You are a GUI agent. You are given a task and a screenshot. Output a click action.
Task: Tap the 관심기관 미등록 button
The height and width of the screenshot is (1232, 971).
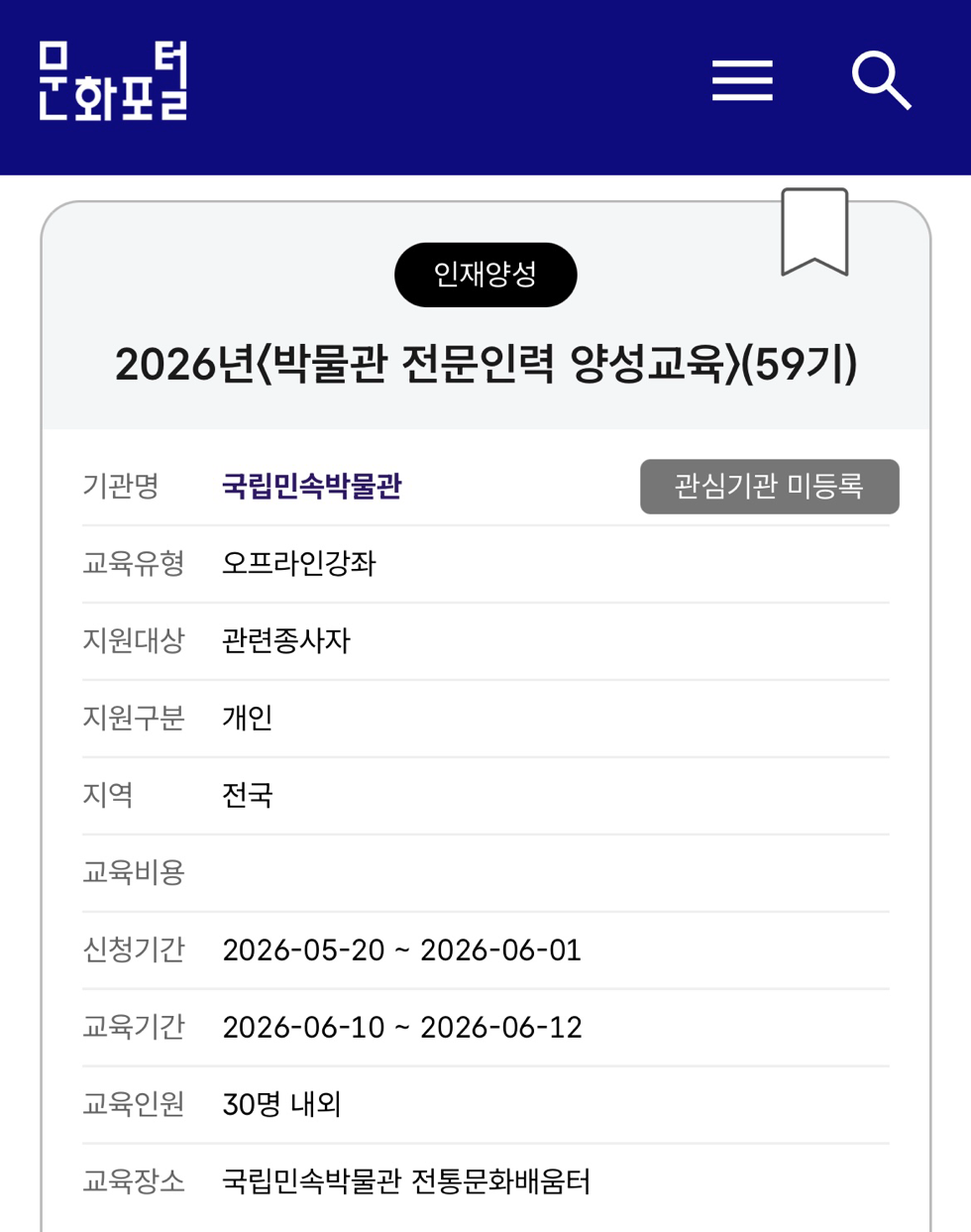click(x=769, y=487)
